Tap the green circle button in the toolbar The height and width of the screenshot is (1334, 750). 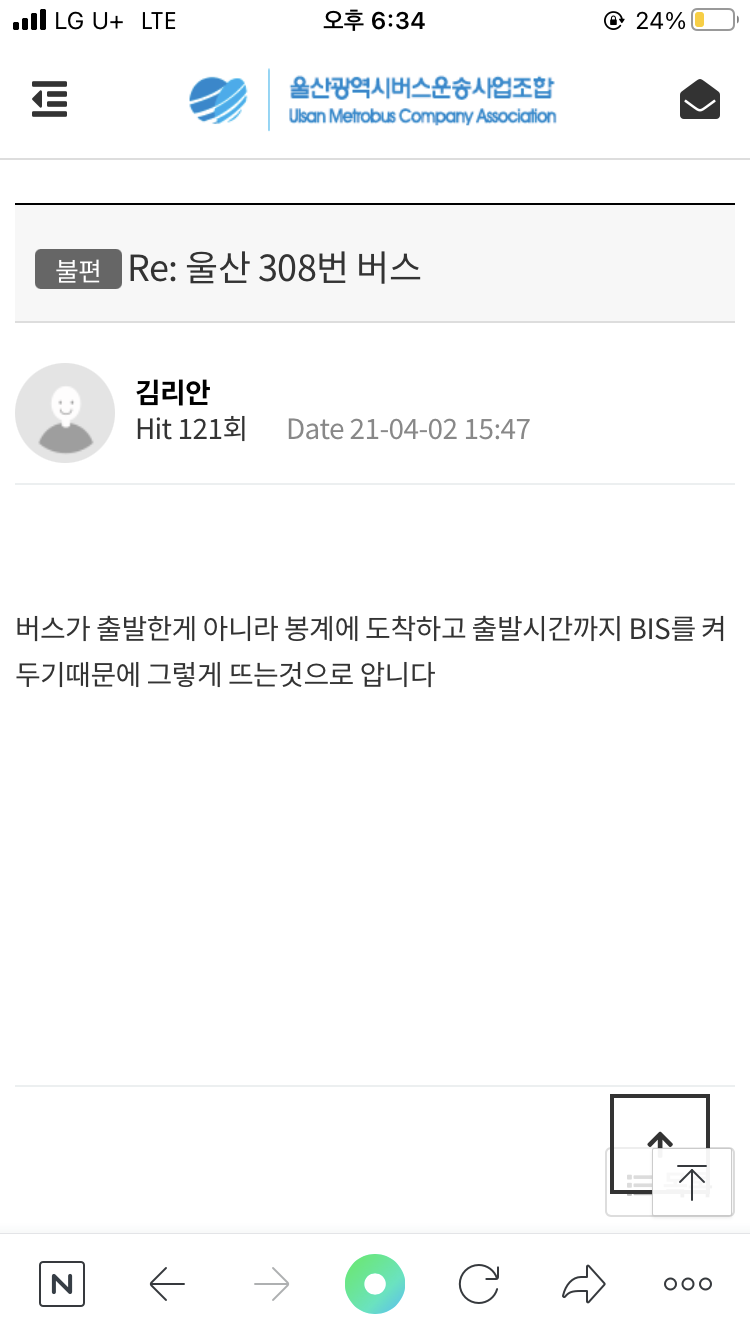point(375,1284)
